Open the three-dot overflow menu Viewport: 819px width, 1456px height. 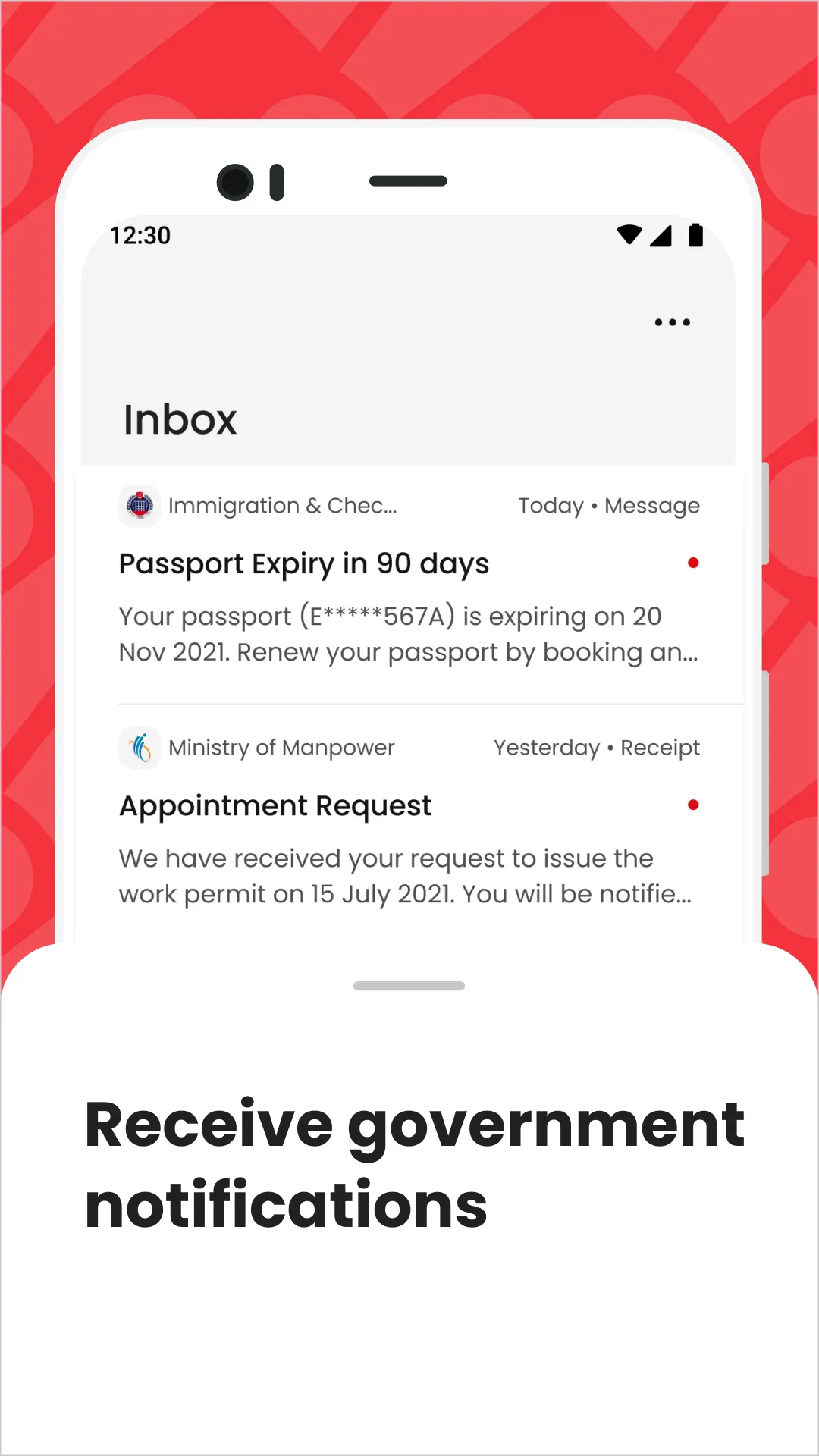coord(672,322)
